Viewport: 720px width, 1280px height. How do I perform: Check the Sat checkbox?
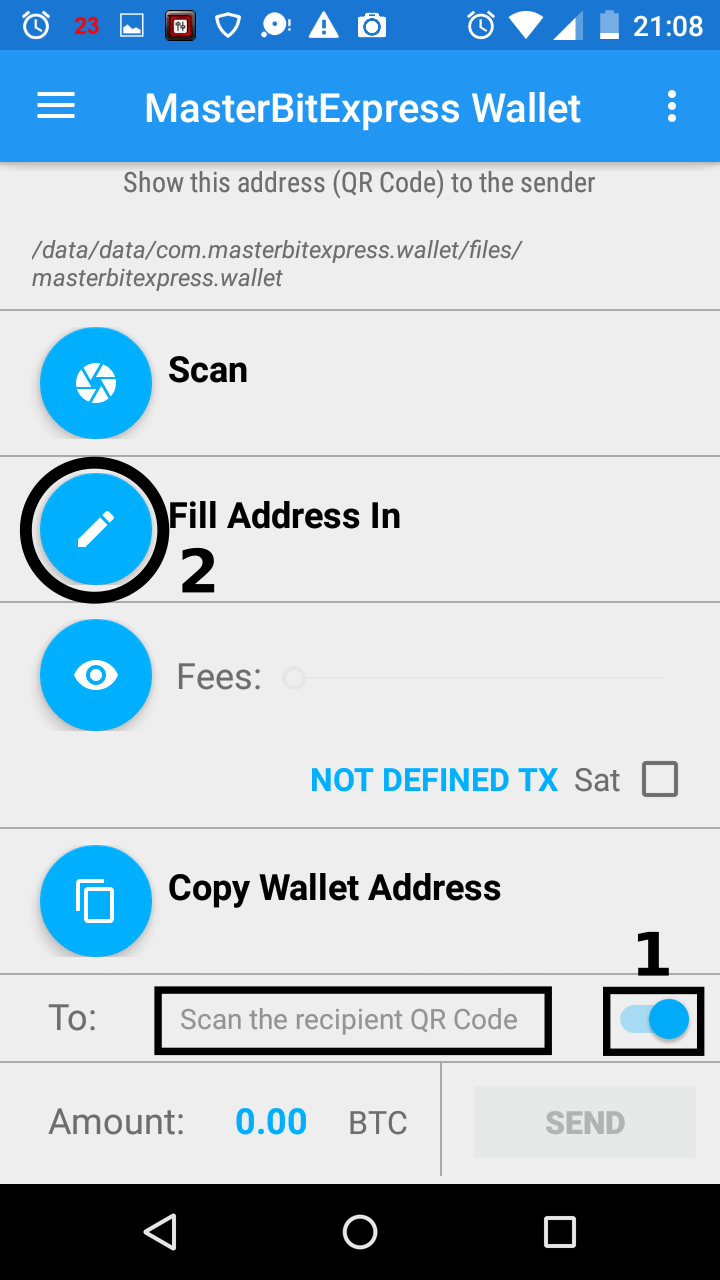pos(660,779)
